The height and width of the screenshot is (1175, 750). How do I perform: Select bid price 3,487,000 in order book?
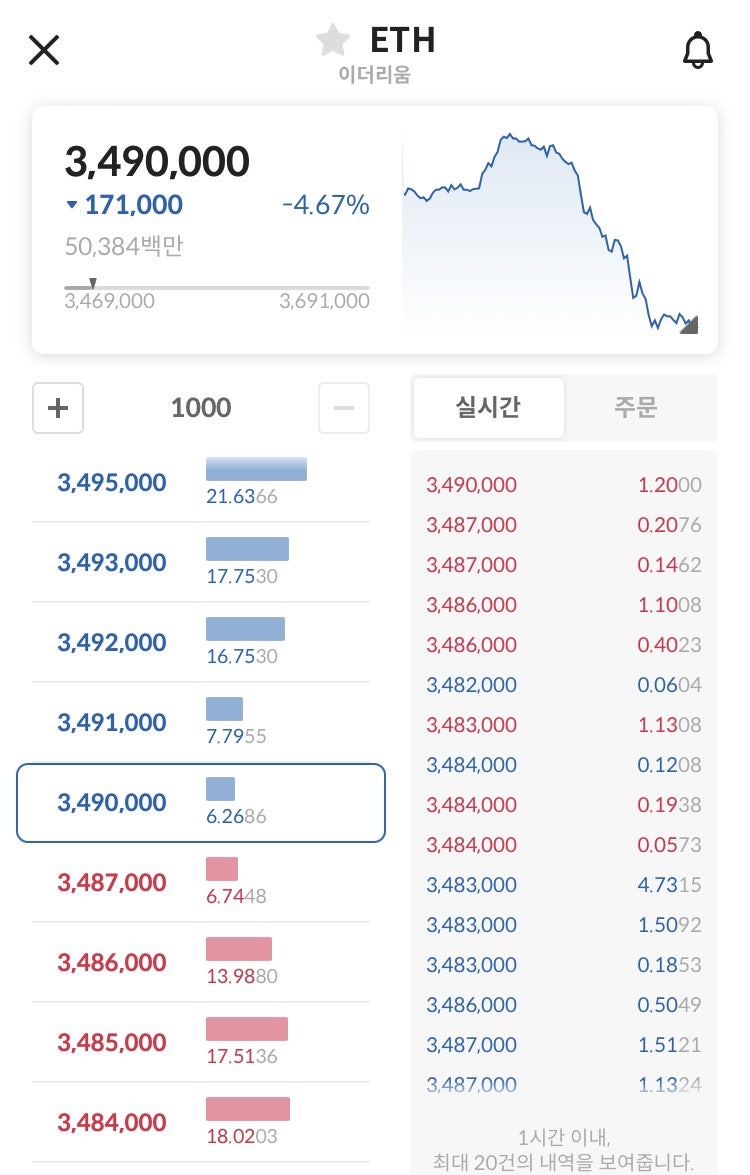(200, 882)
